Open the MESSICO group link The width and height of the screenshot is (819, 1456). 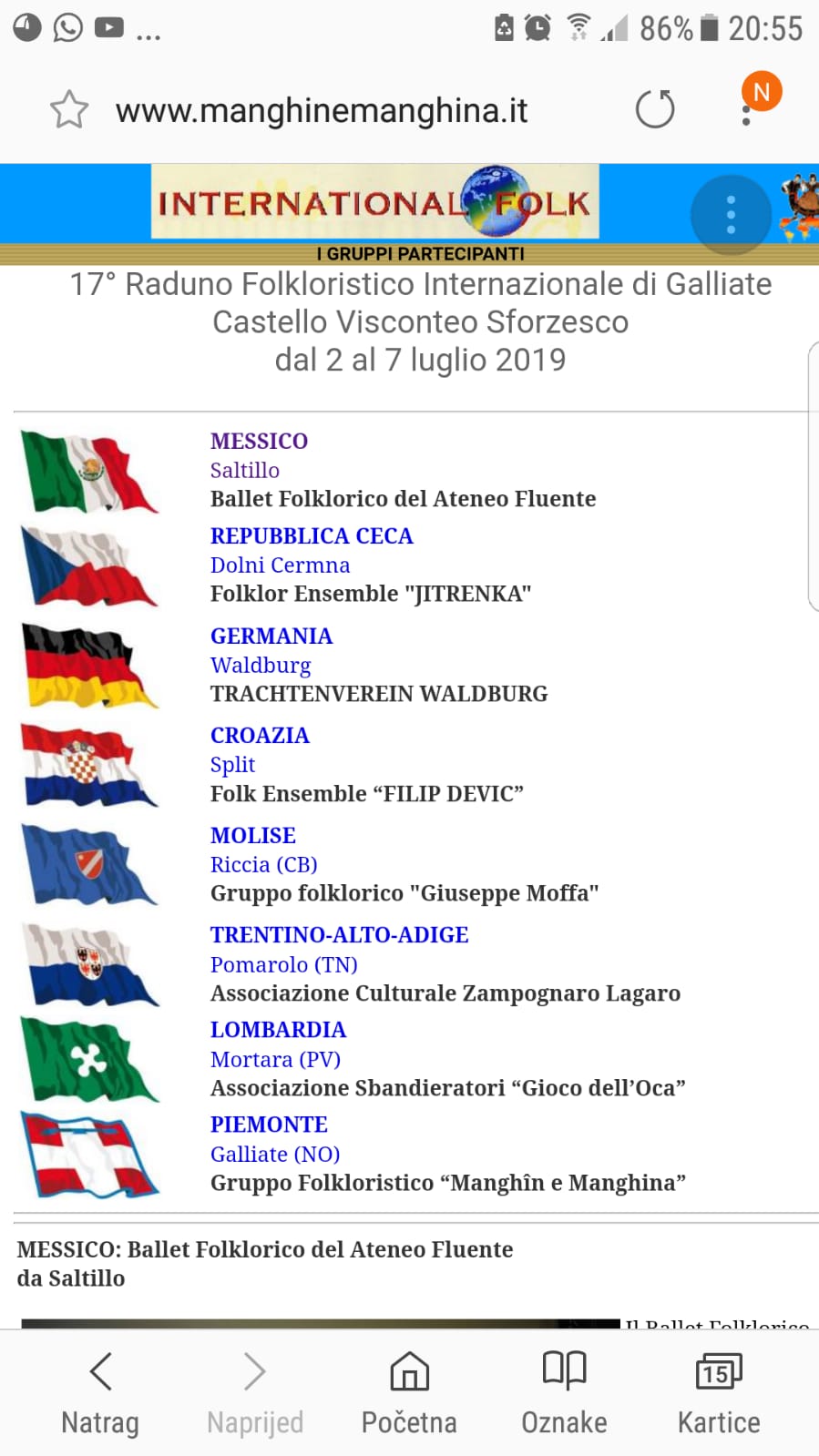(259, 442)
